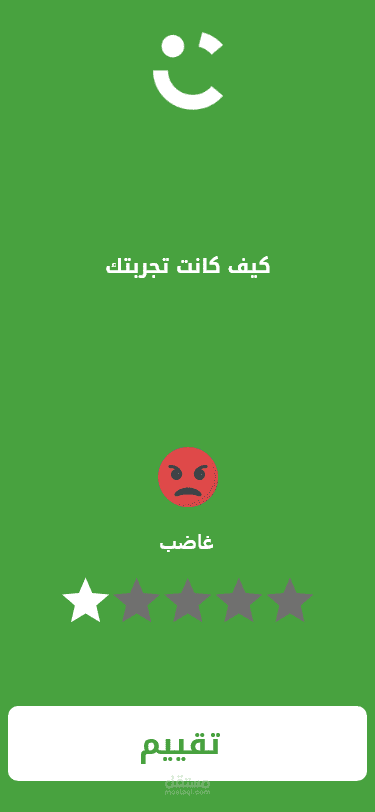Choose the fourth star
The height and width of the screenshot is (812, 375).
click(239, 601)
